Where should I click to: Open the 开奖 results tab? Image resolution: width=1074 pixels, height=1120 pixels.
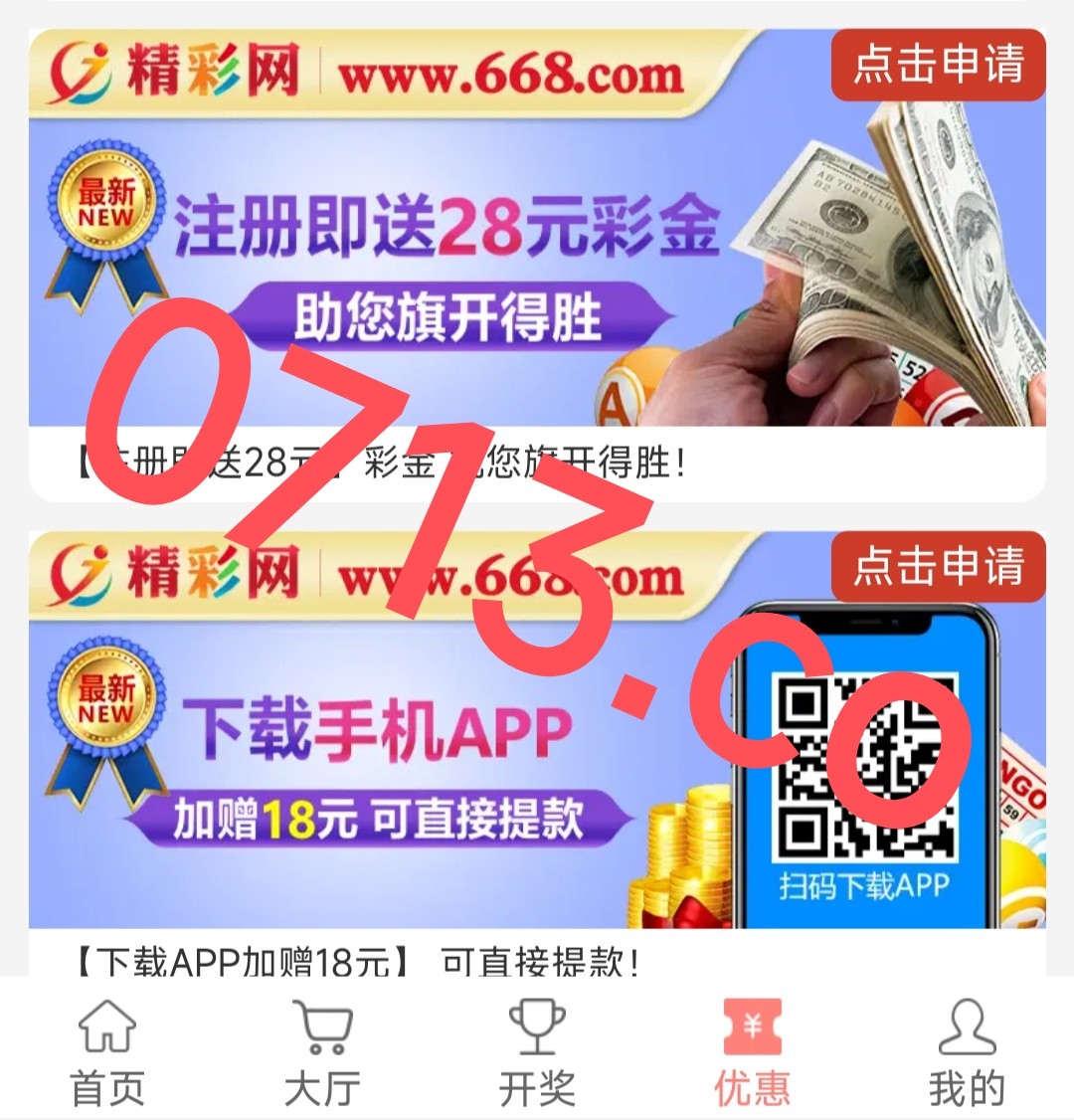point(537,1054)
